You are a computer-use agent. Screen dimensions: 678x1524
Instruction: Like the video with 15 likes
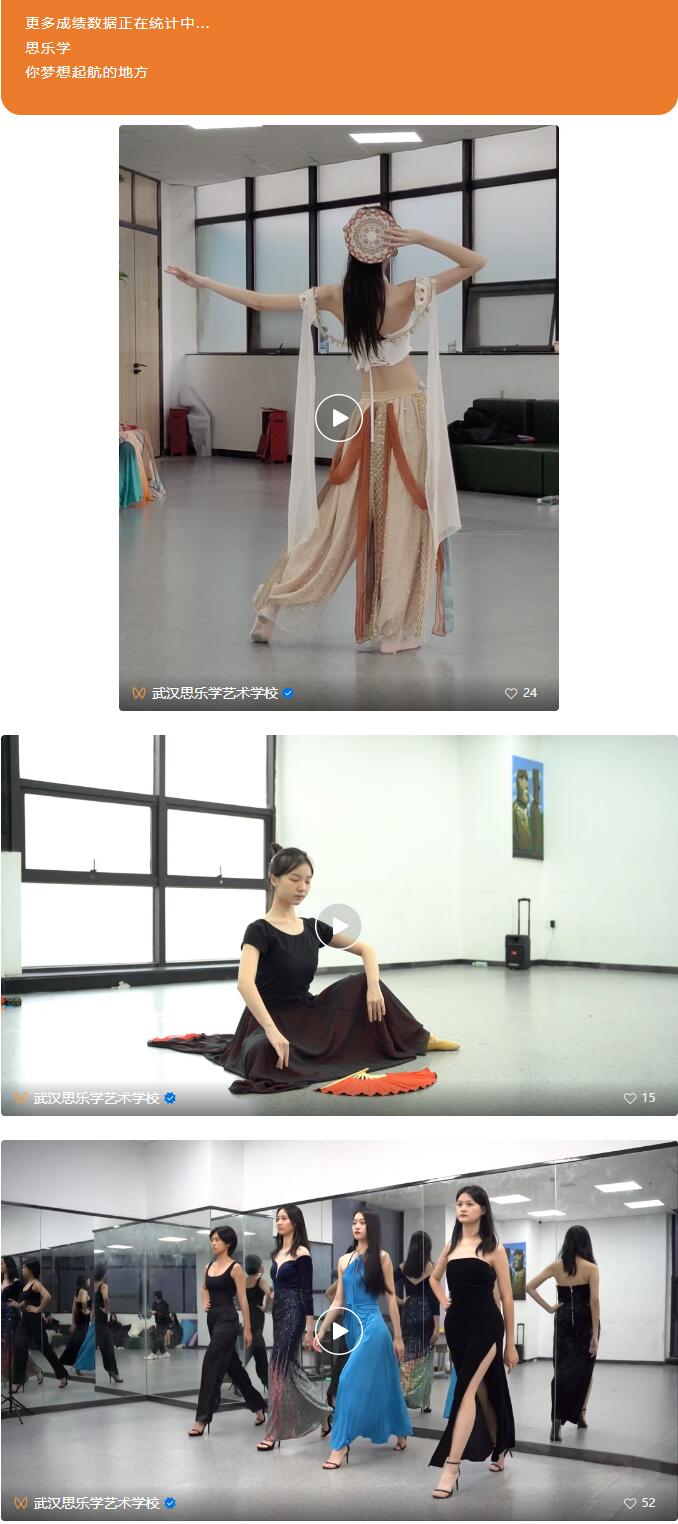(x=630, y=1098)
